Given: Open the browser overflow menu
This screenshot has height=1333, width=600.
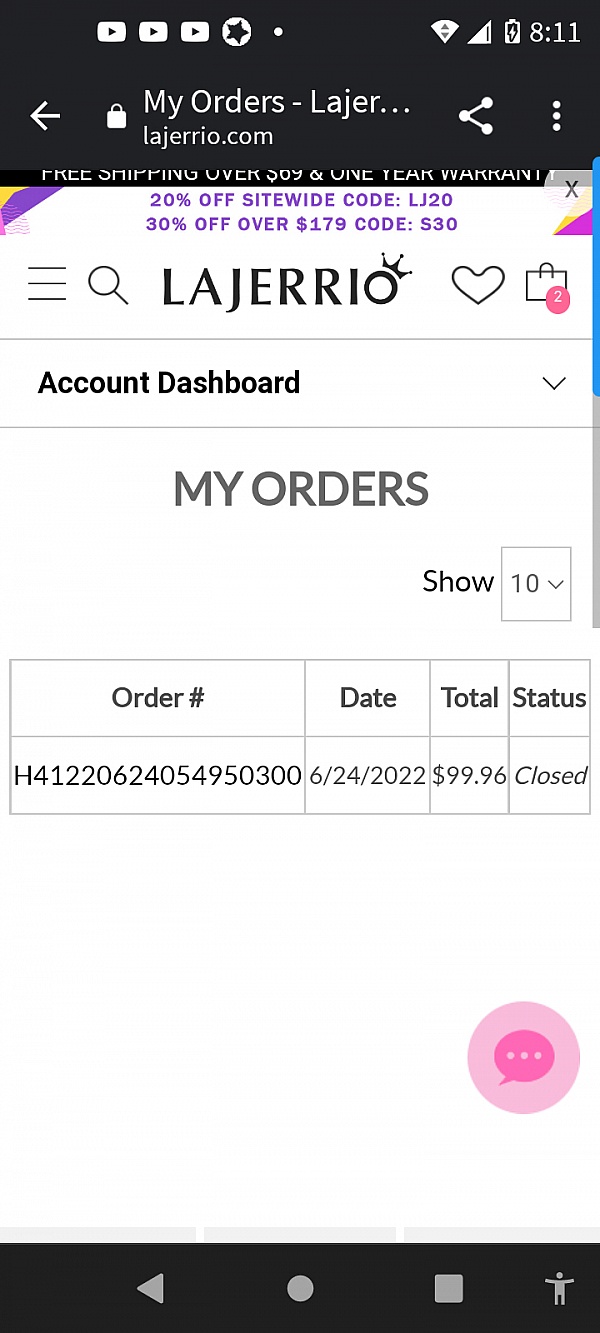Looking at the screenshot, I should click(x=557, y=117).
